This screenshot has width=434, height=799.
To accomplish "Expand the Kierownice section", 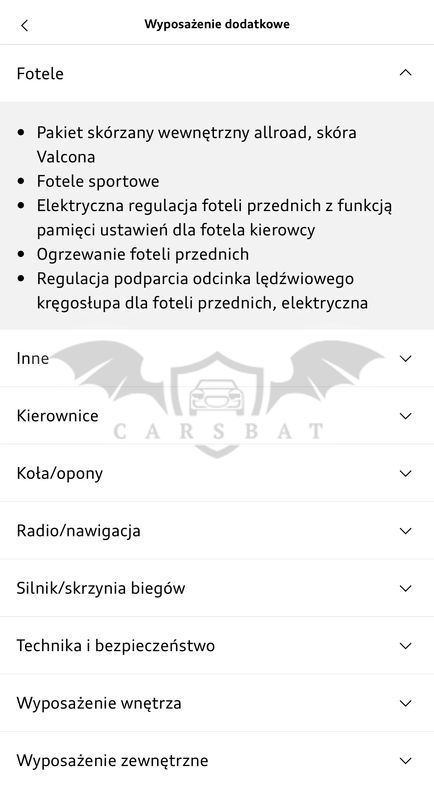I will pos(217,415).
